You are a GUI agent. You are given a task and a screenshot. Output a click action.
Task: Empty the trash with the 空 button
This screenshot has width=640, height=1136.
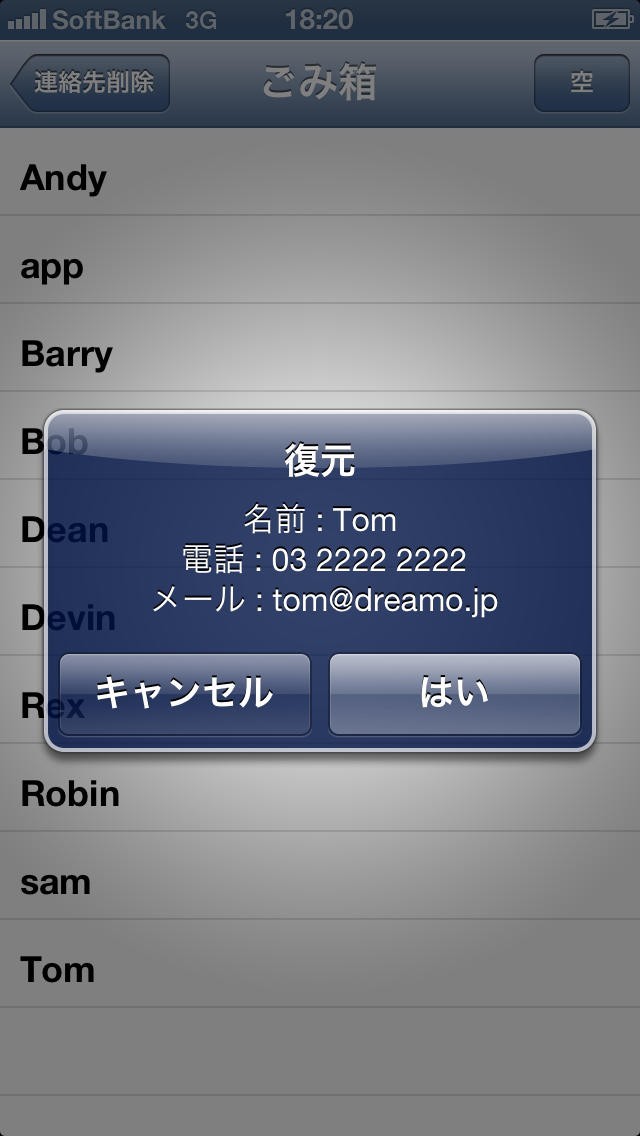[x=581, y=83]
